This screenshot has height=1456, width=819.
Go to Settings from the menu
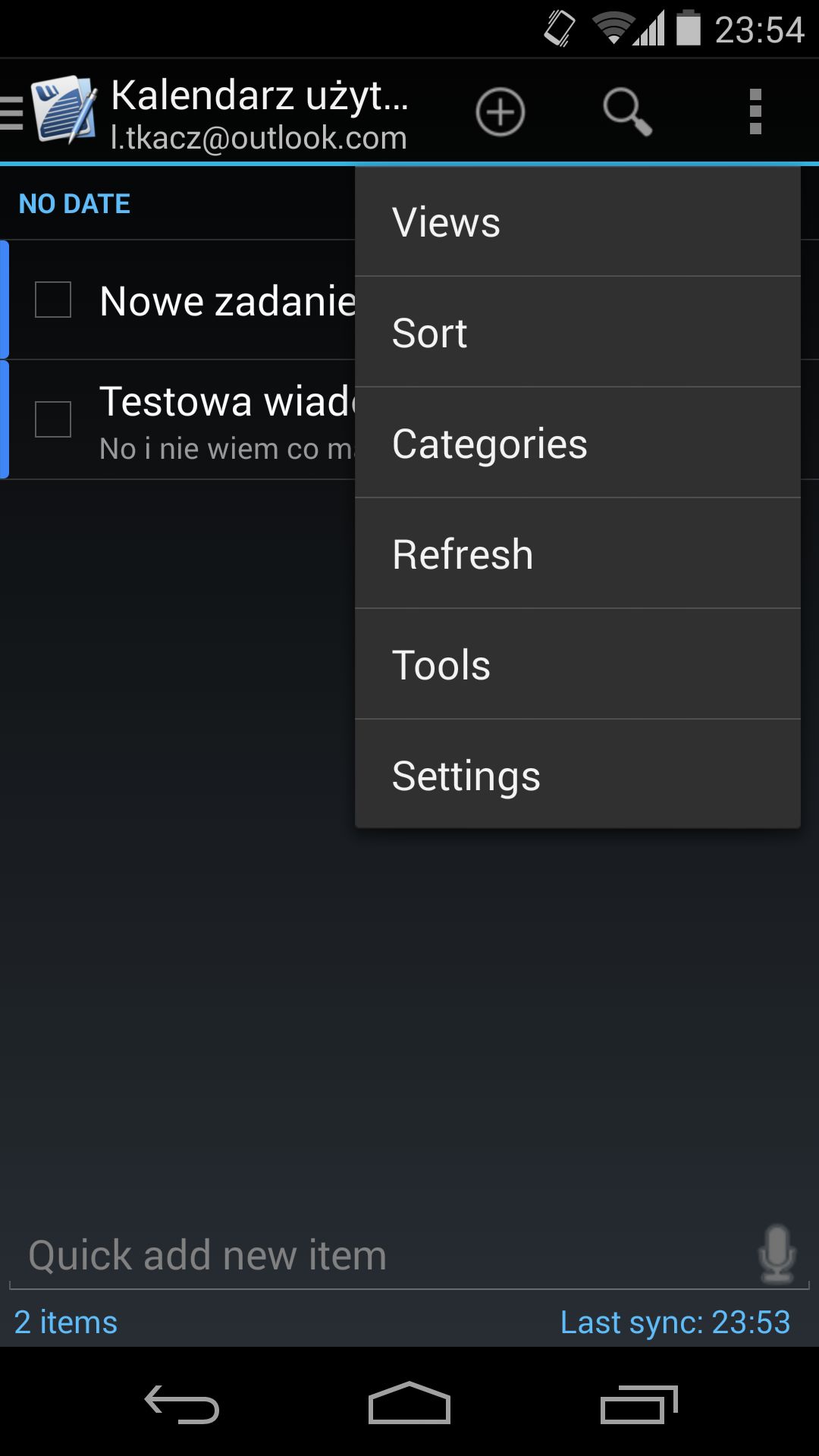click(x=578, y=775)
